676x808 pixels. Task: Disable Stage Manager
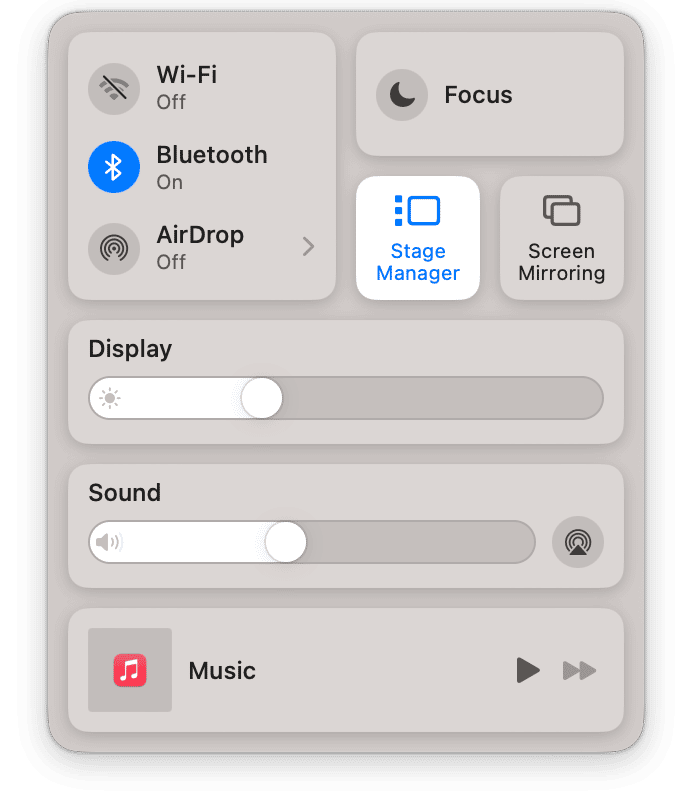[418, 238]
